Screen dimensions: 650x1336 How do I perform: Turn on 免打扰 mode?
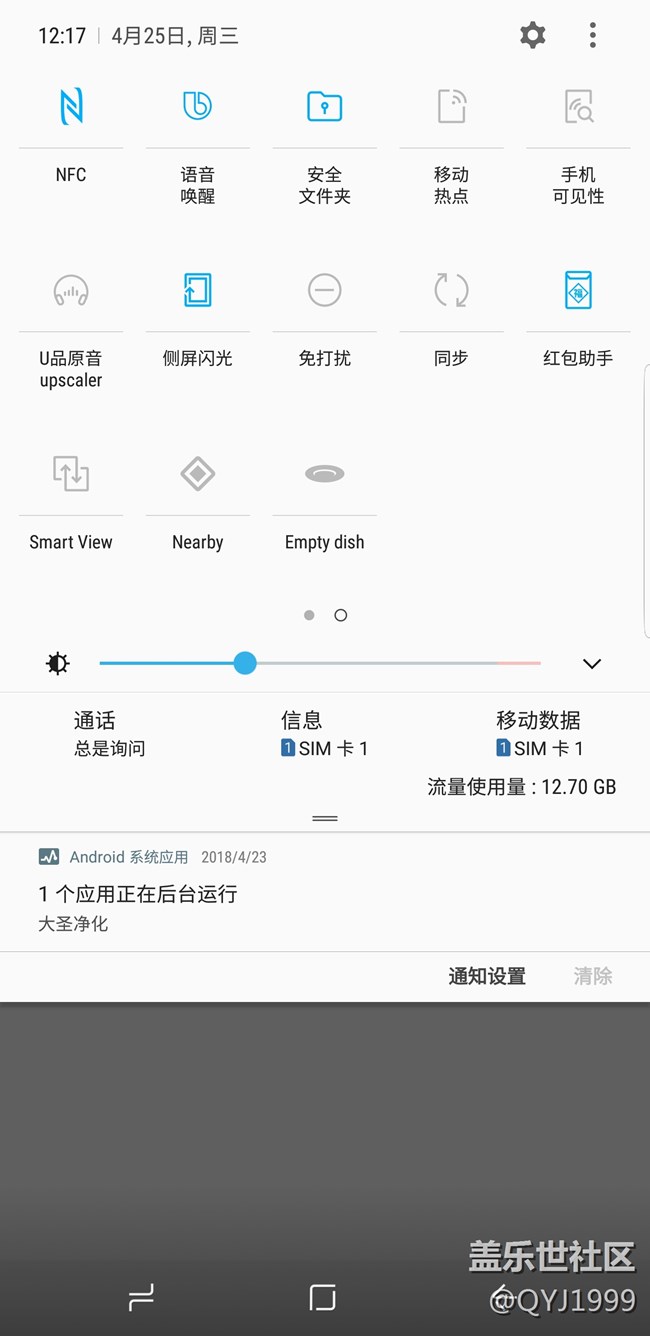click(x=324, y=291)
